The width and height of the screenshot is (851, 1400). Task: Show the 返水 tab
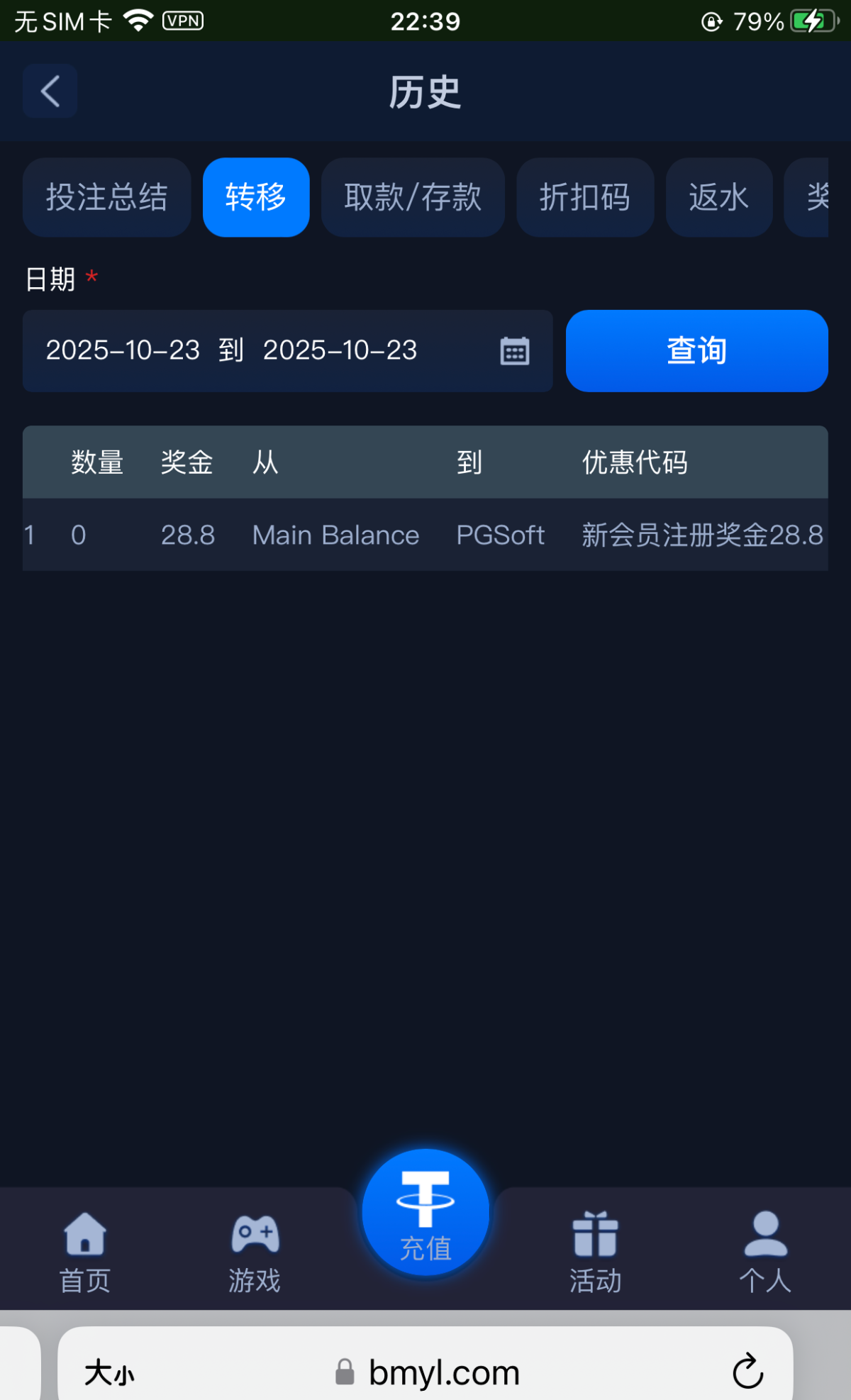point(718,197)
